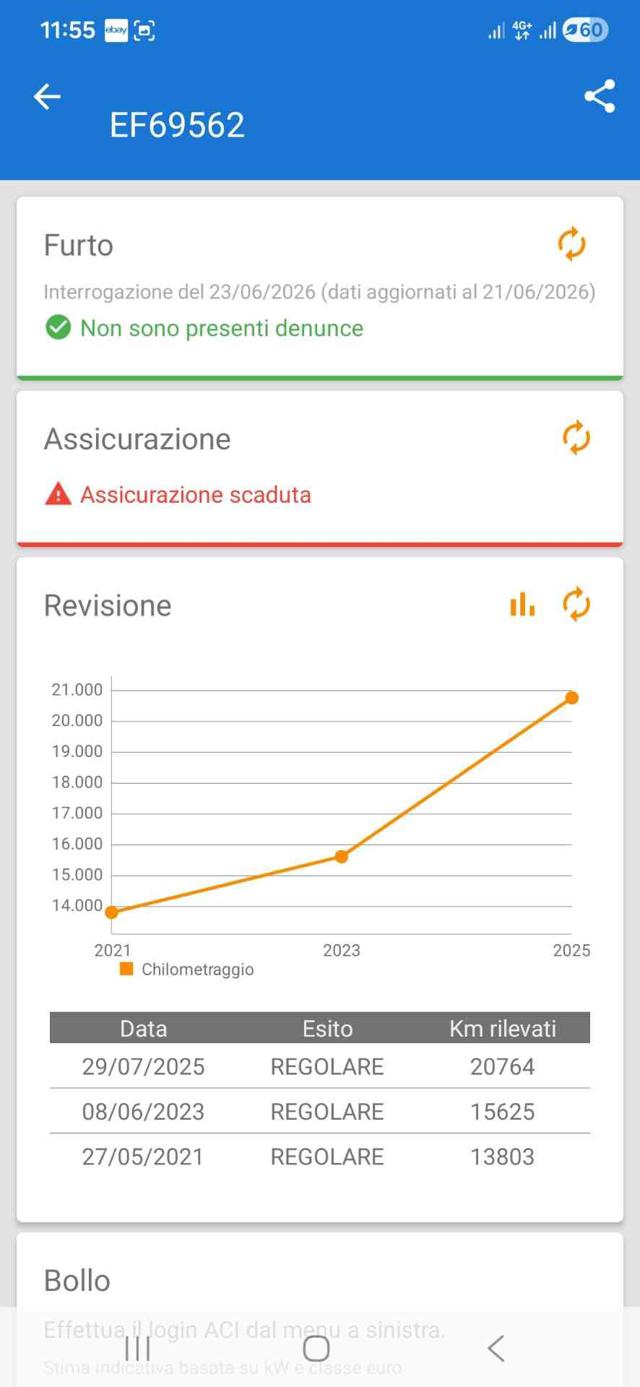This screenshot has width=640, height=1387.
Task: Go back using the app bar arrow
Action: point(47,96)
